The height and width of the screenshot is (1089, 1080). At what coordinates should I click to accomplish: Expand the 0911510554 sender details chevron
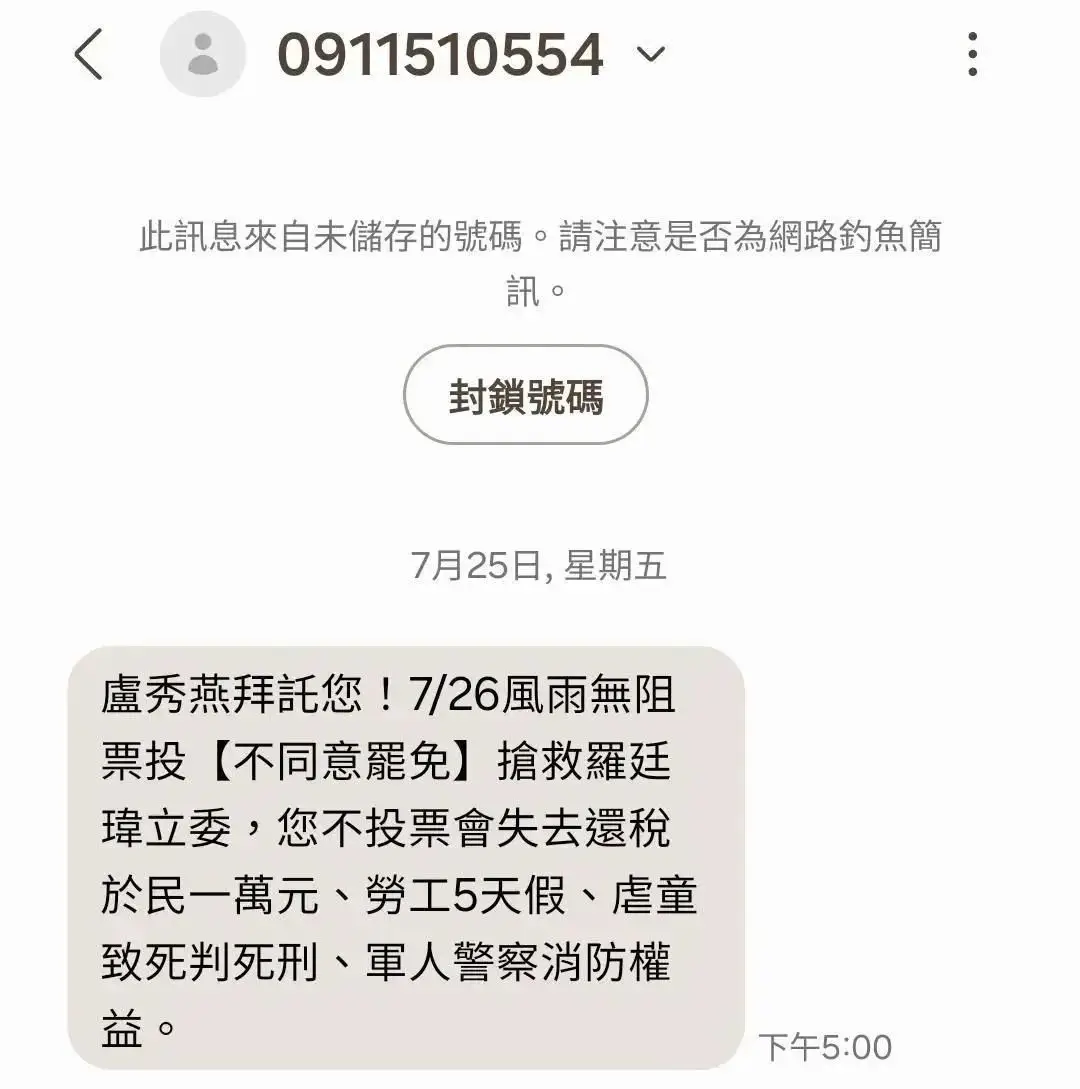tap(651, 54)
